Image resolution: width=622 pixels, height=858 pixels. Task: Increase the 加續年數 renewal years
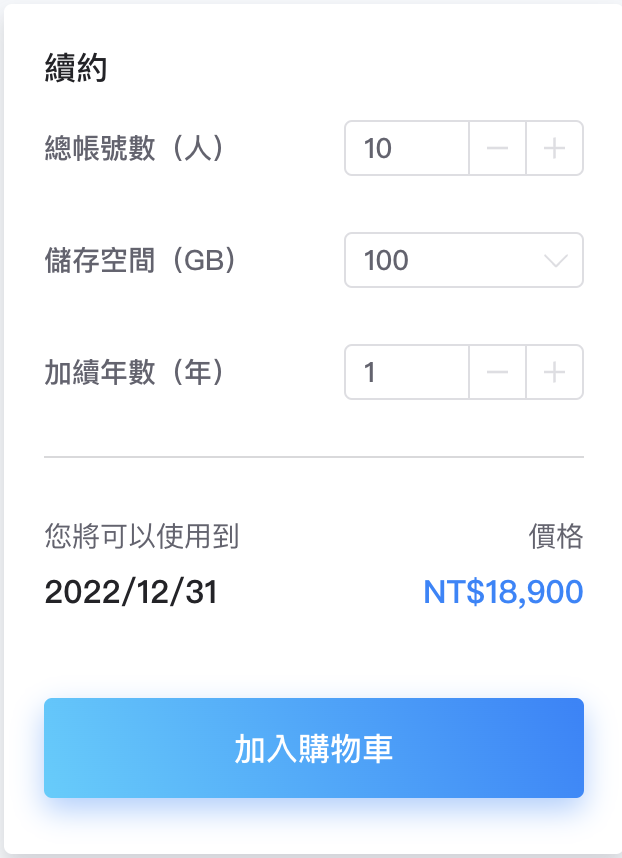(x=554, y=373)
